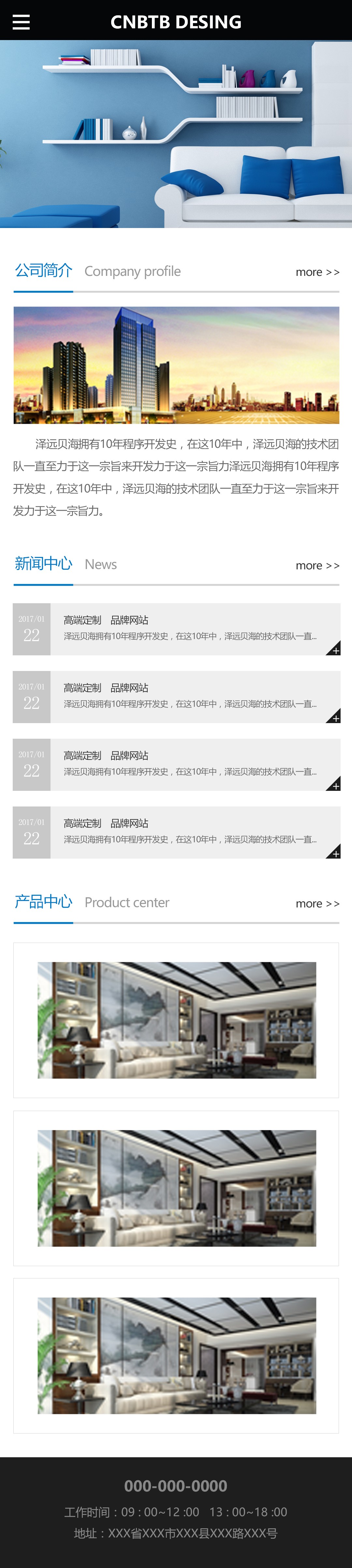This screenshot has width=352, height=1568.
Task: View more in the 公司简介 section
Action: click(x=317, y=272)
